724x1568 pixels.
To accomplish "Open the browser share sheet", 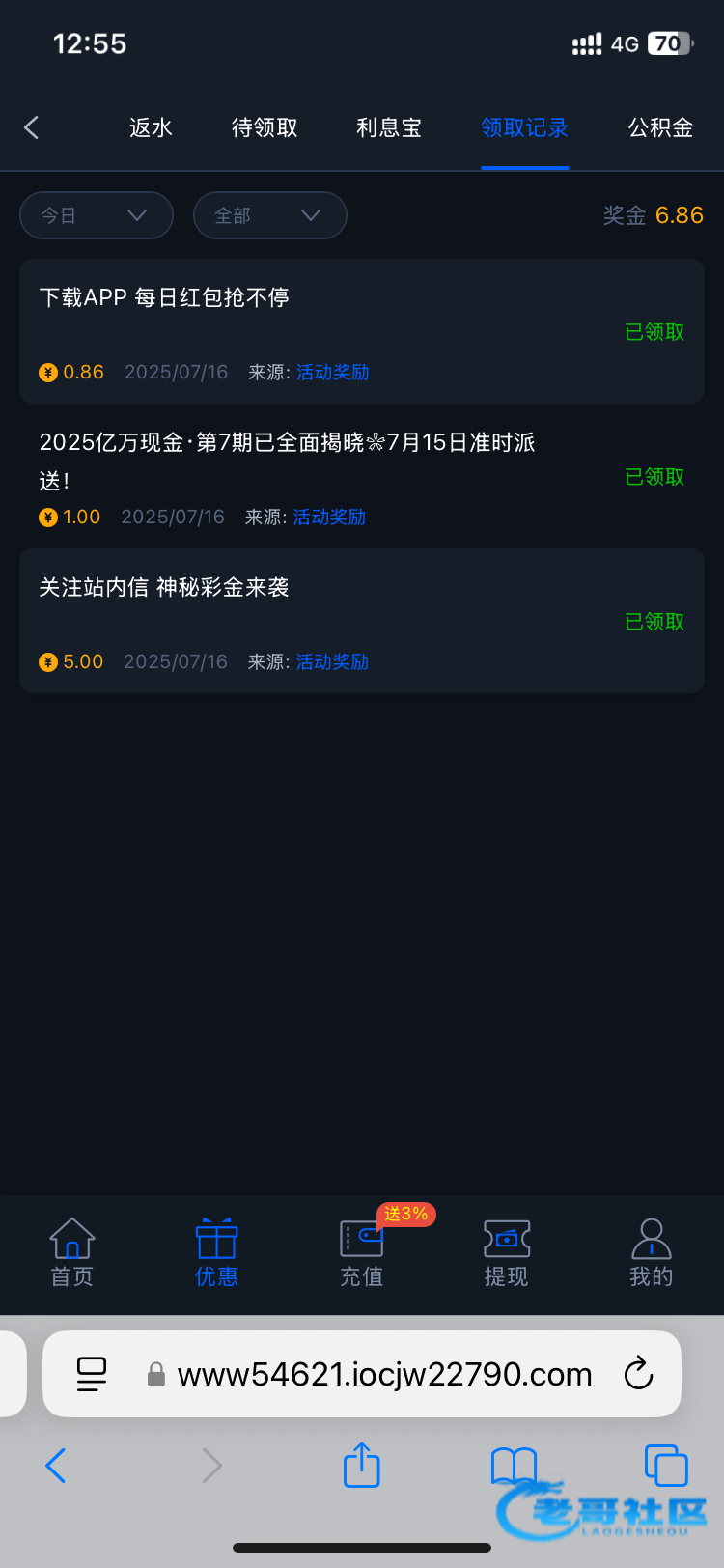I will tap(362, 1465).
